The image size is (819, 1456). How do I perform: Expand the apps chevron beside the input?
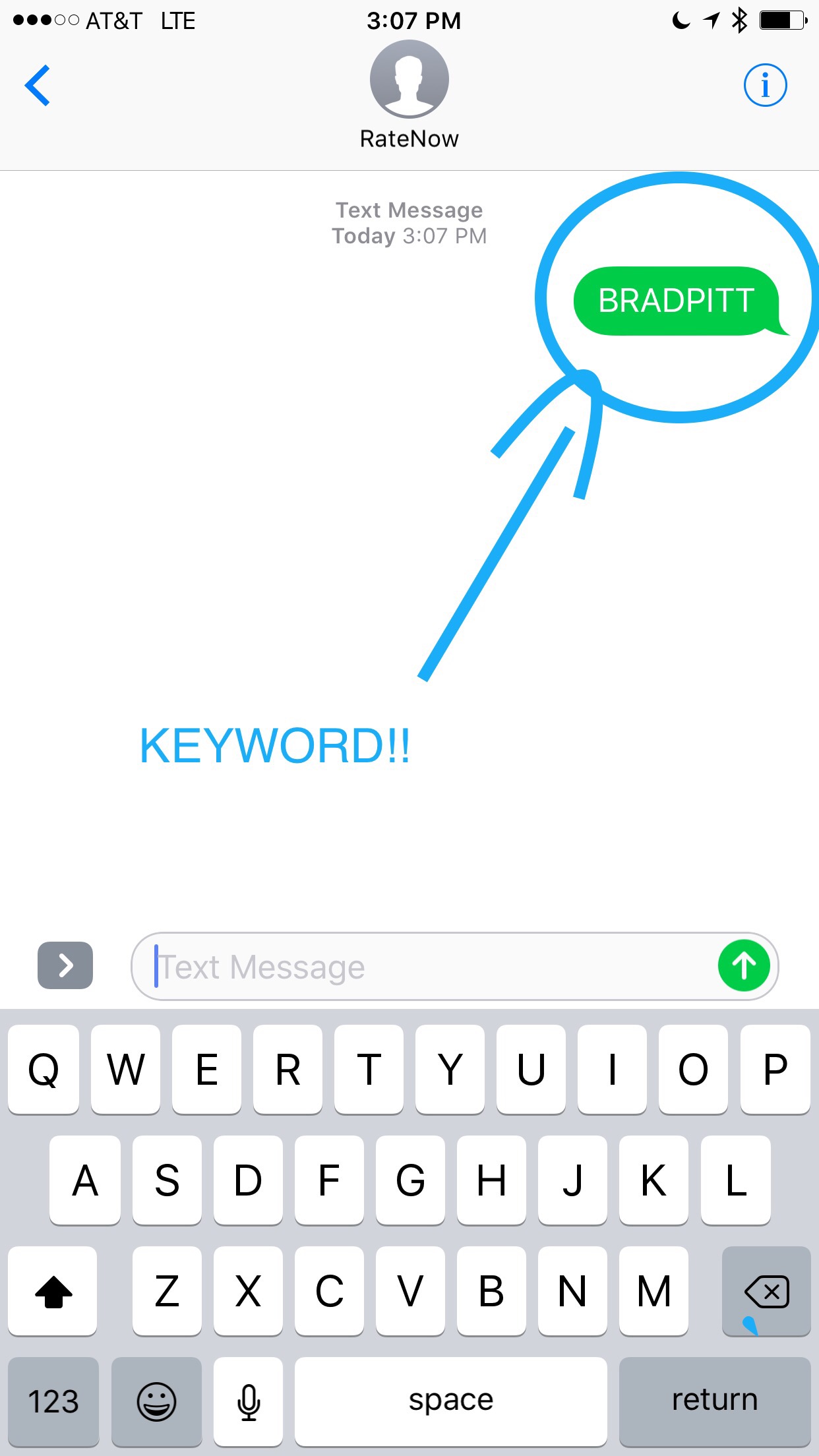coord(65,965)
